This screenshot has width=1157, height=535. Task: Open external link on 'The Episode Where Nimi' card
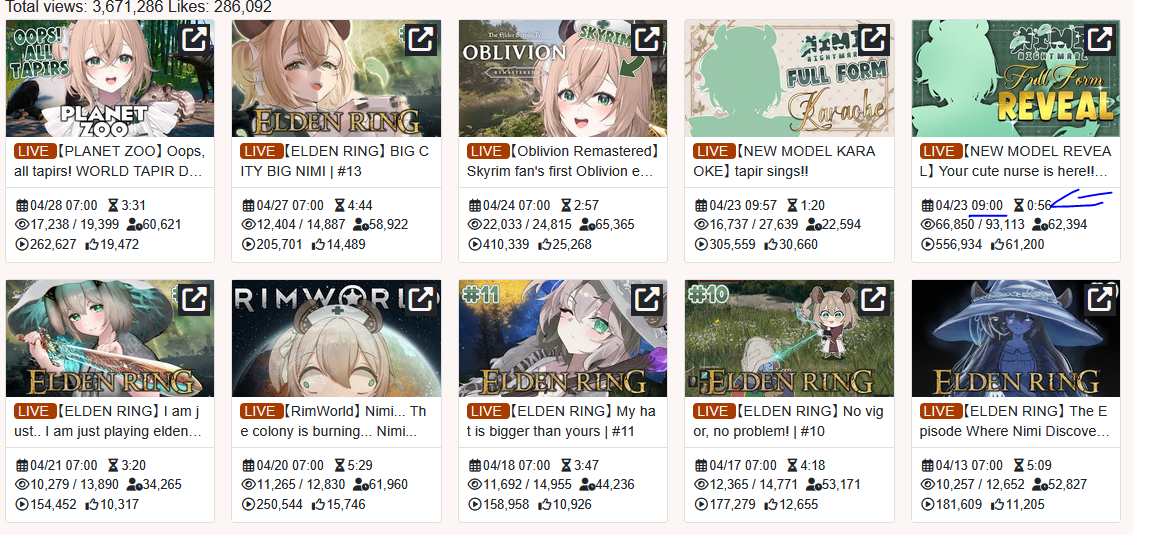click(x=1099, y=298)
